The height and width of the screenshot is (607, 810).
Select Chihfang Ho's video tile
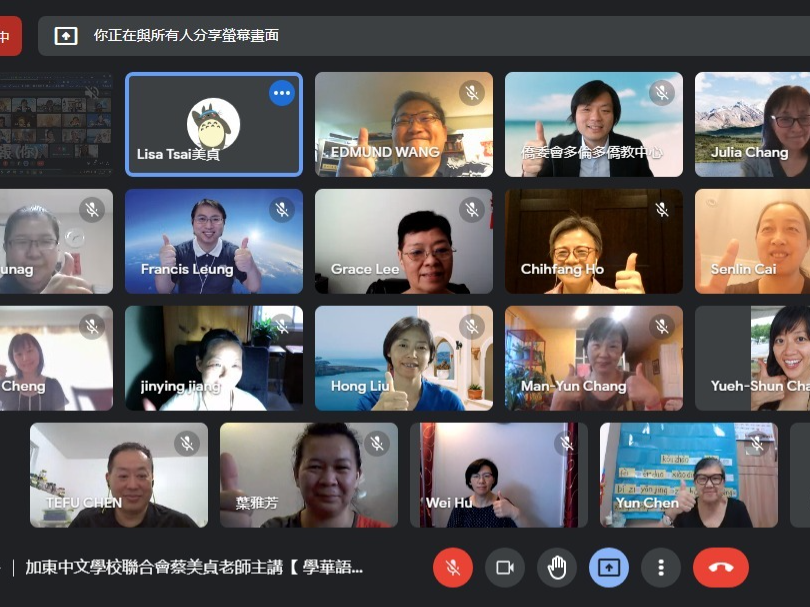593,241
